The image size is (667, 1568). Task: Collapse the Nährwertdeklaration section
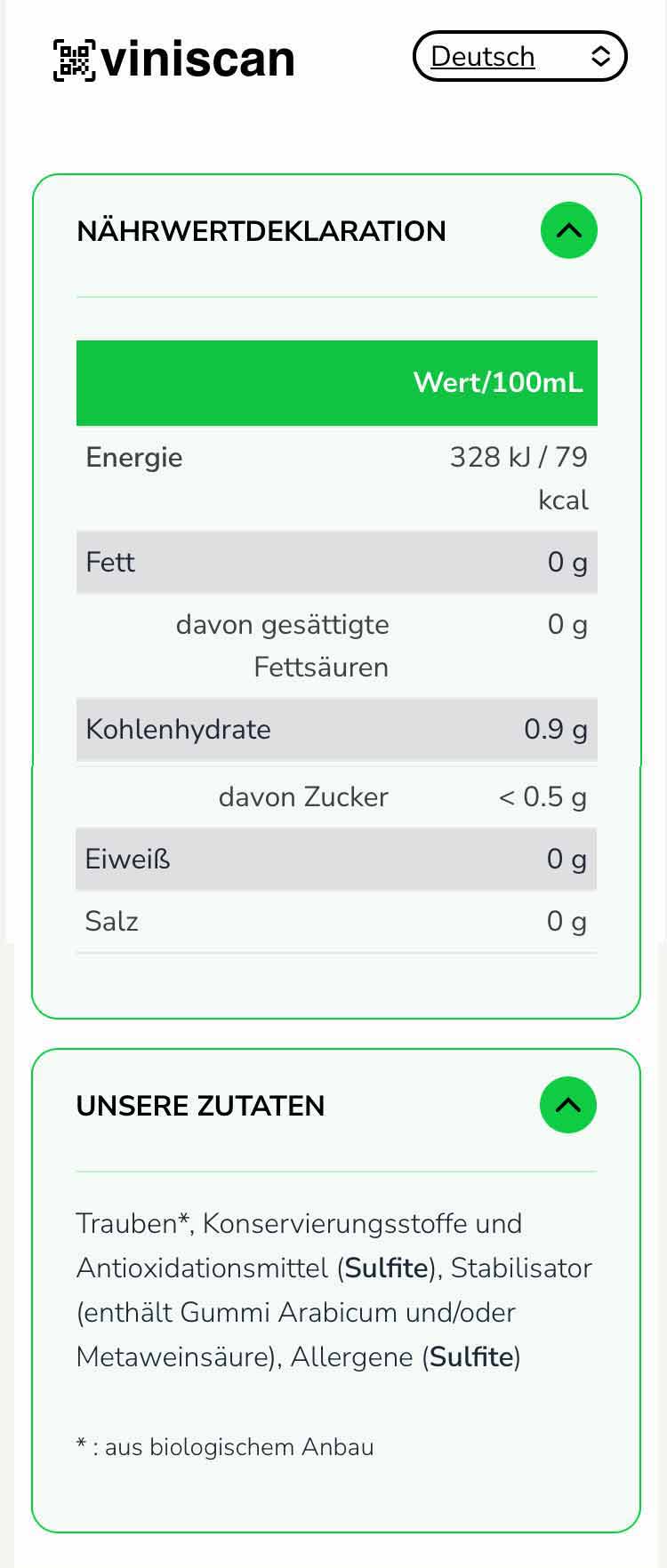pyautogui.click(x=568, y=231)
